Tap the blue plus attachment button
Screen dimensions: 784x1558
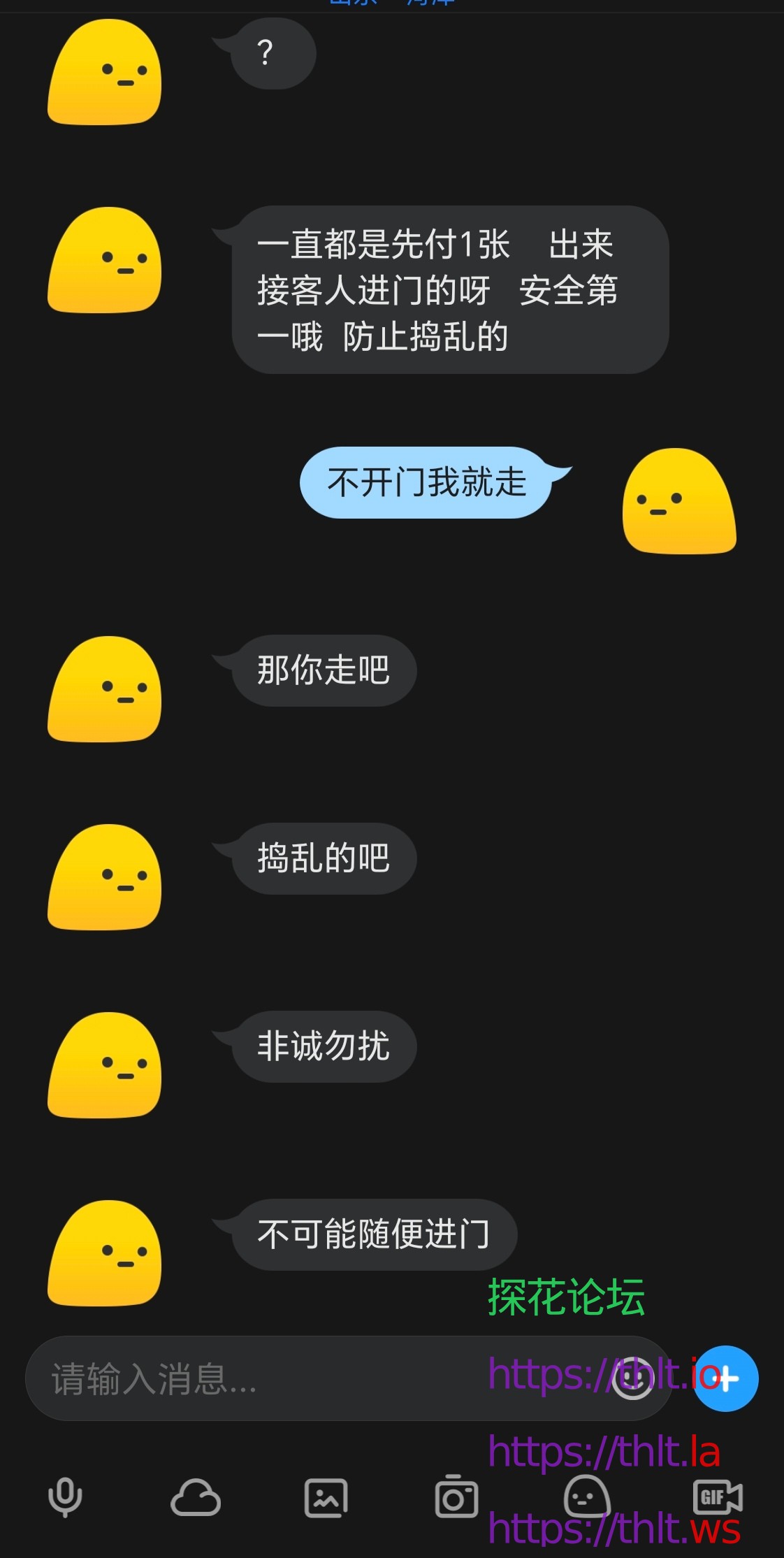pos(727,1378)
